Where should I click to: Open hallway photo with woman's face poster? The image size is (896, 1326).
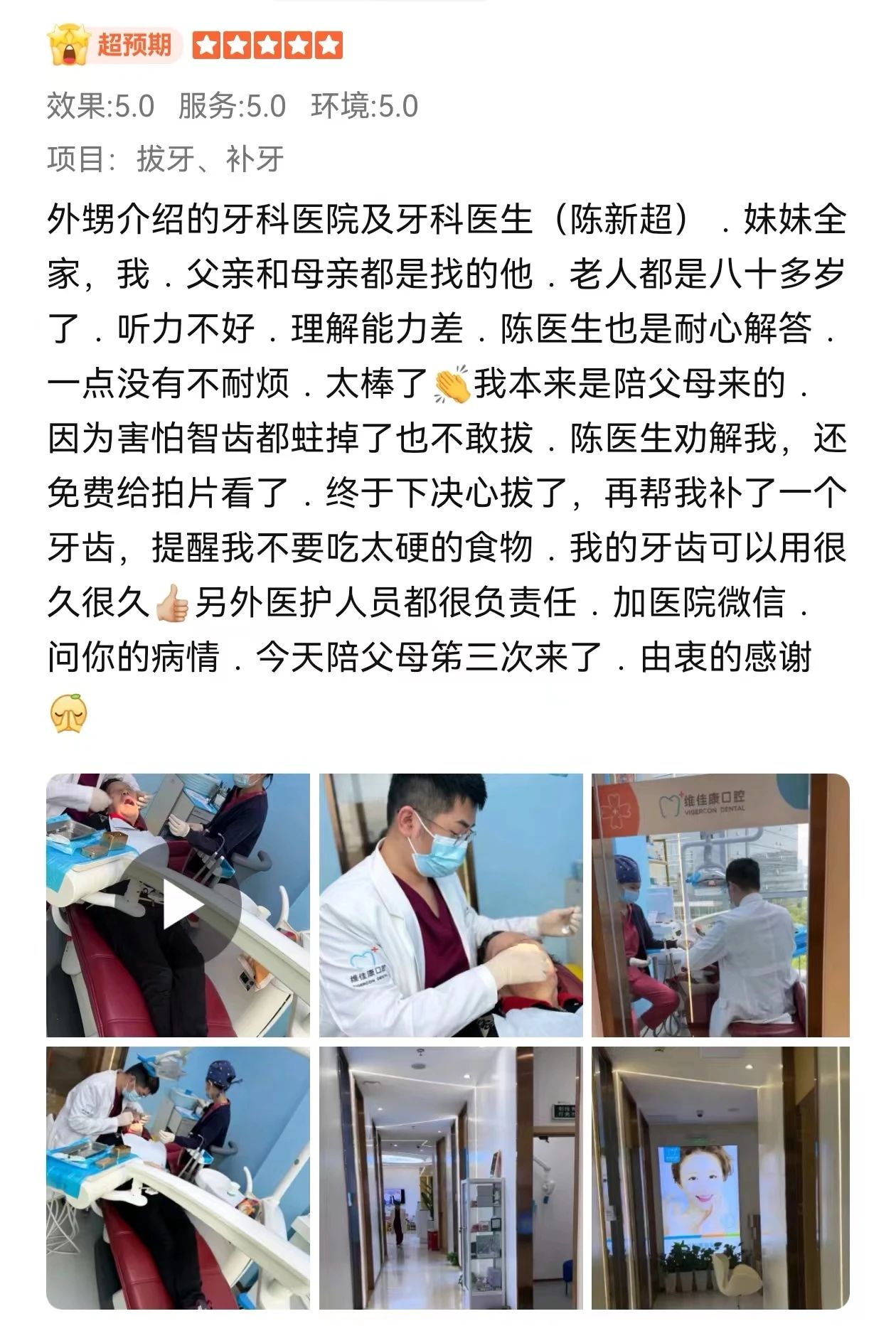click(x=720, y=1177)
